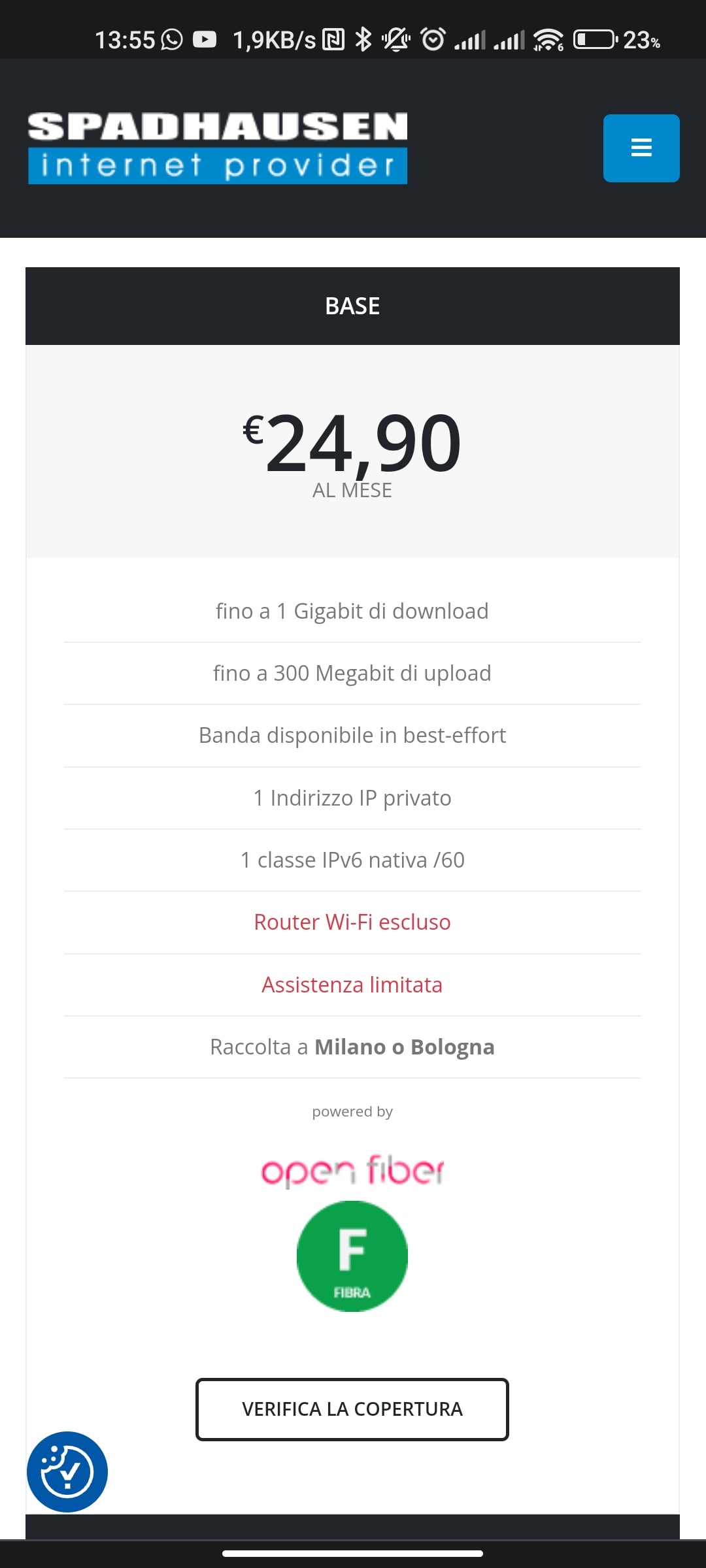The height and width of the screenshot is (1568, 706).
Task: Open the cookie preferences badge
Action: pyautogui.click(x=67, y=1471)
